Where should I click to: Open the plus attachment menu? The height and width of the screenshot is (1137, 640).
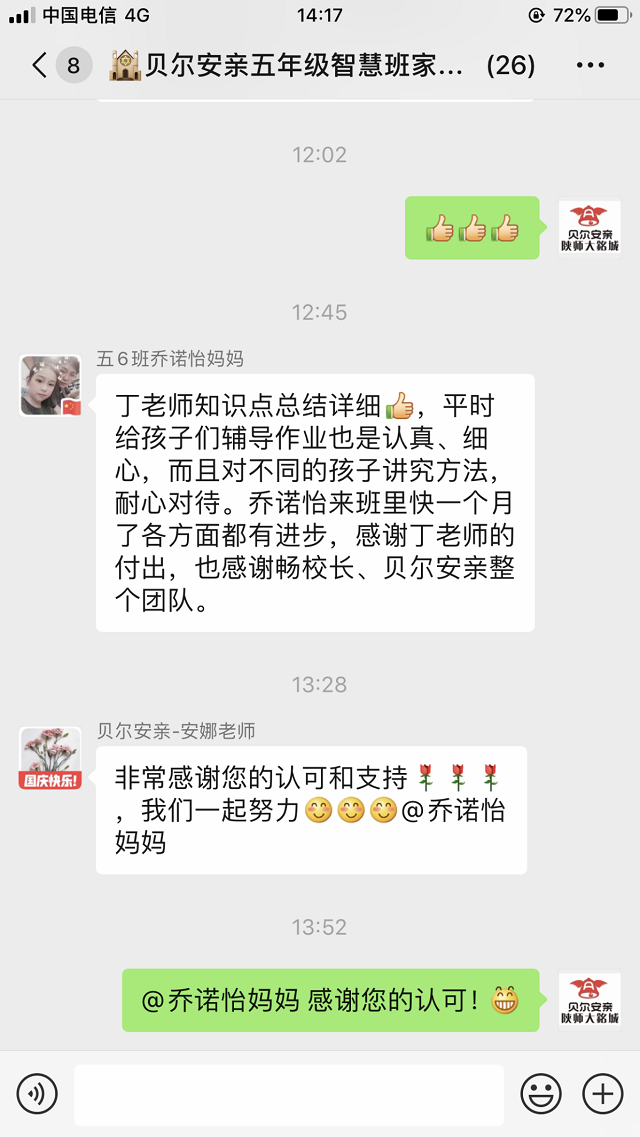click(x=602, y=1094)
